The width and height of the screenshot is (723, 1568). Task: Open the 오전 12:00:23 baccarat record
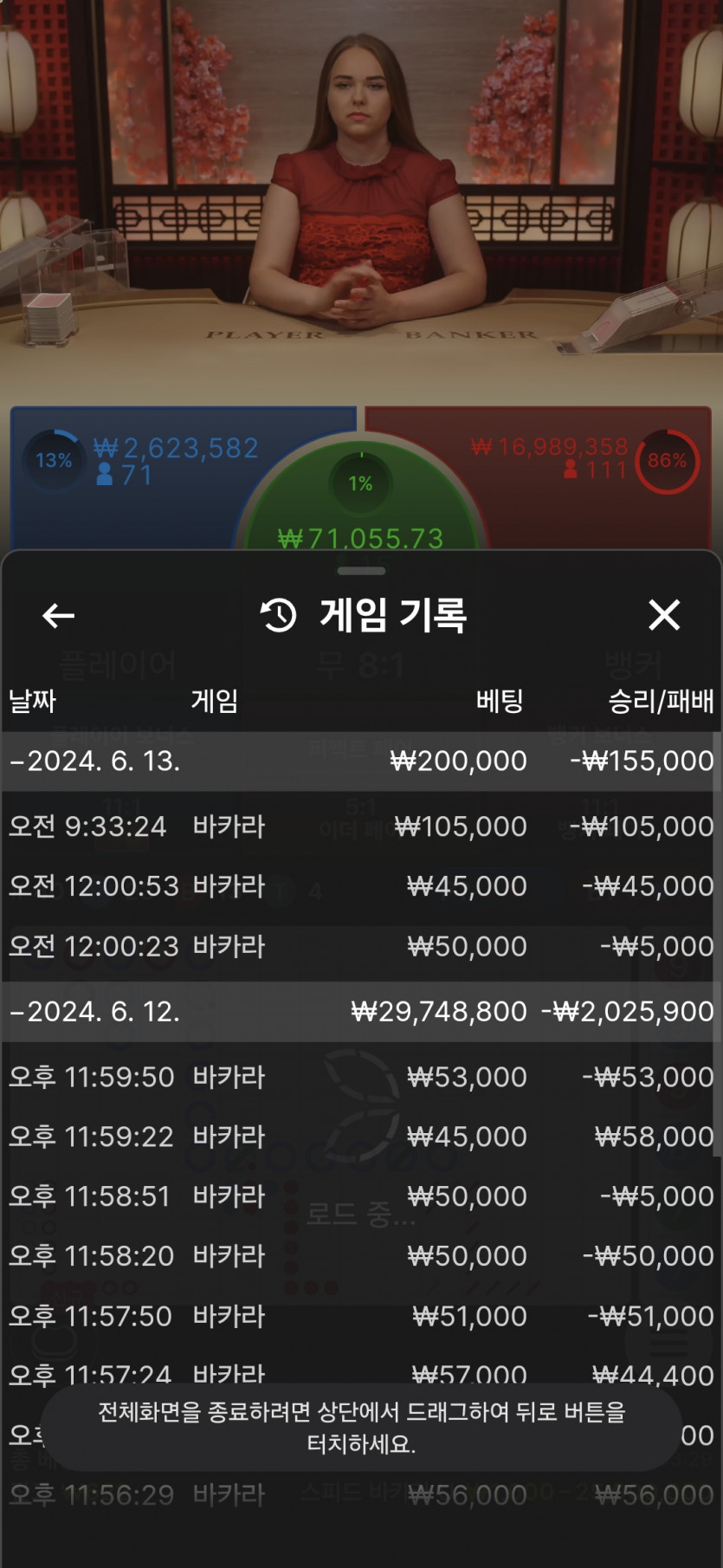coord(361,946)
